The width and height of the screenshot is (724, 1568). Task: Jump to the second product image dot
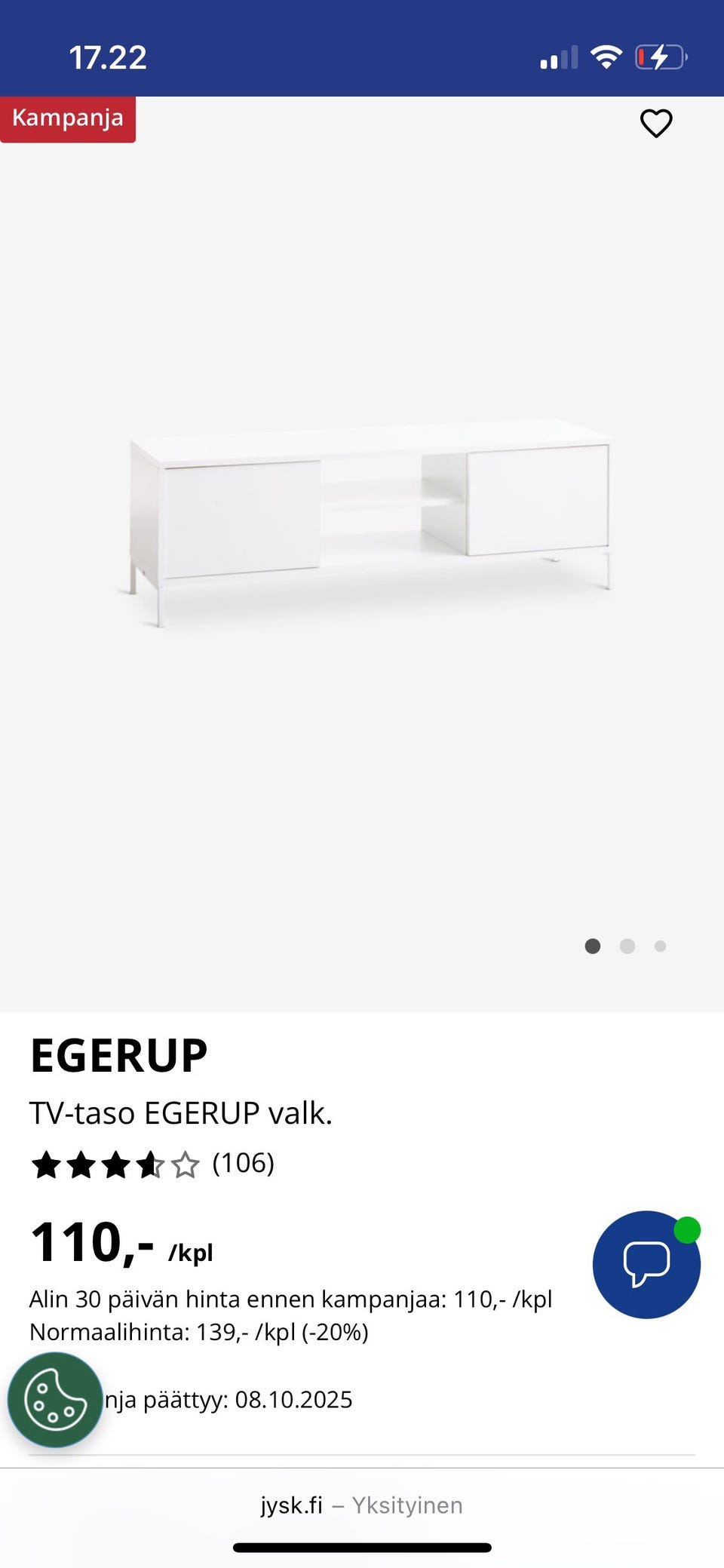(x=627, y=946)
